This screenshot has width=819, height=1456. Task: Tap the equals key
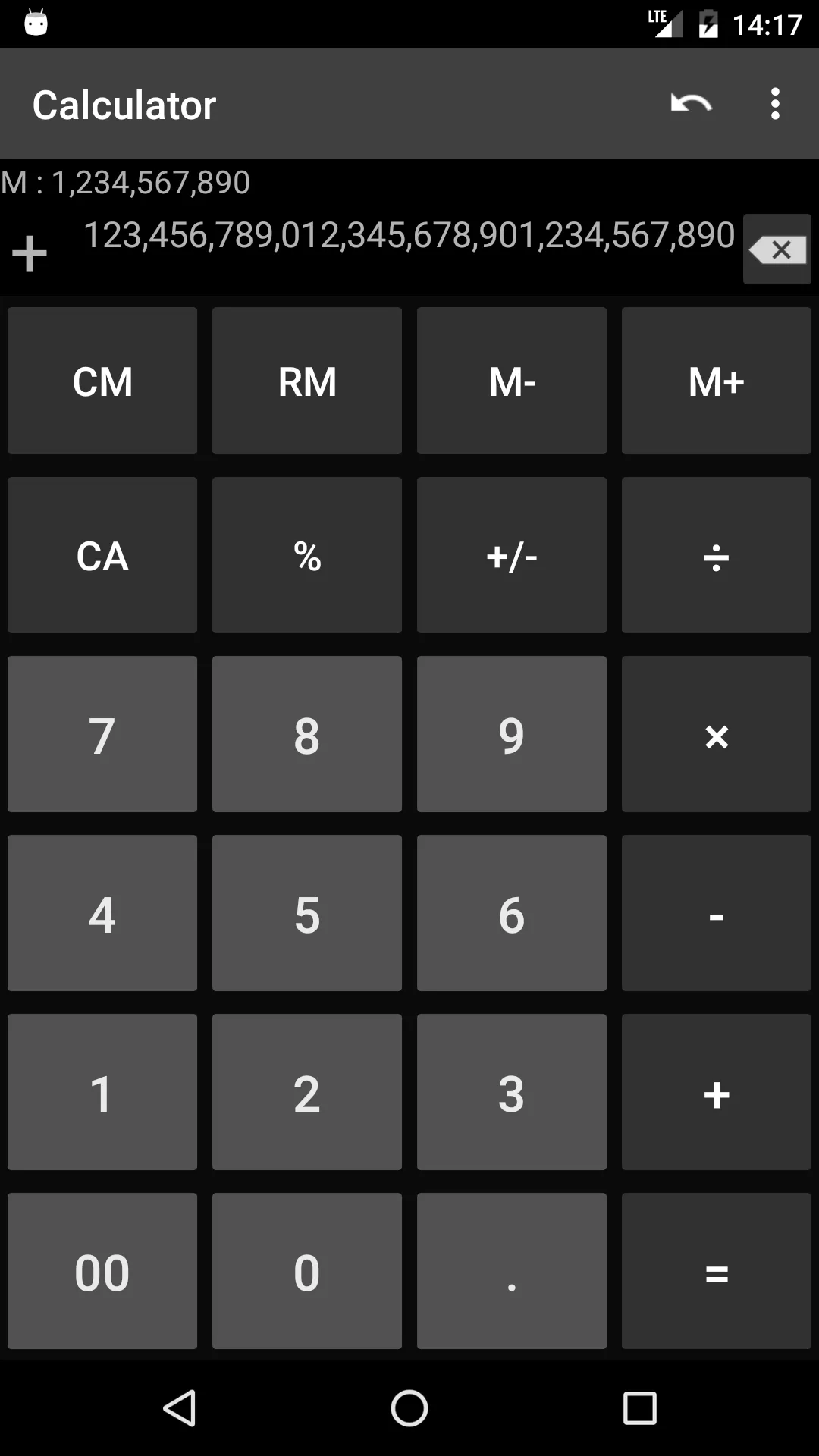pos(717,1271)
